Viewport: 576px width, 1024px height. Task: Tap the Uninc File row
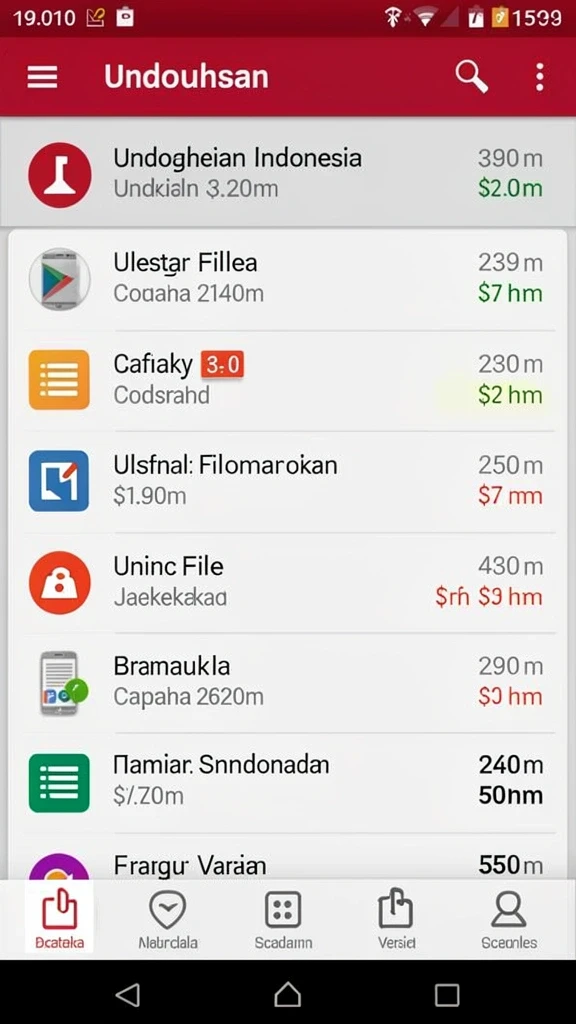click(x=288, y=583)
